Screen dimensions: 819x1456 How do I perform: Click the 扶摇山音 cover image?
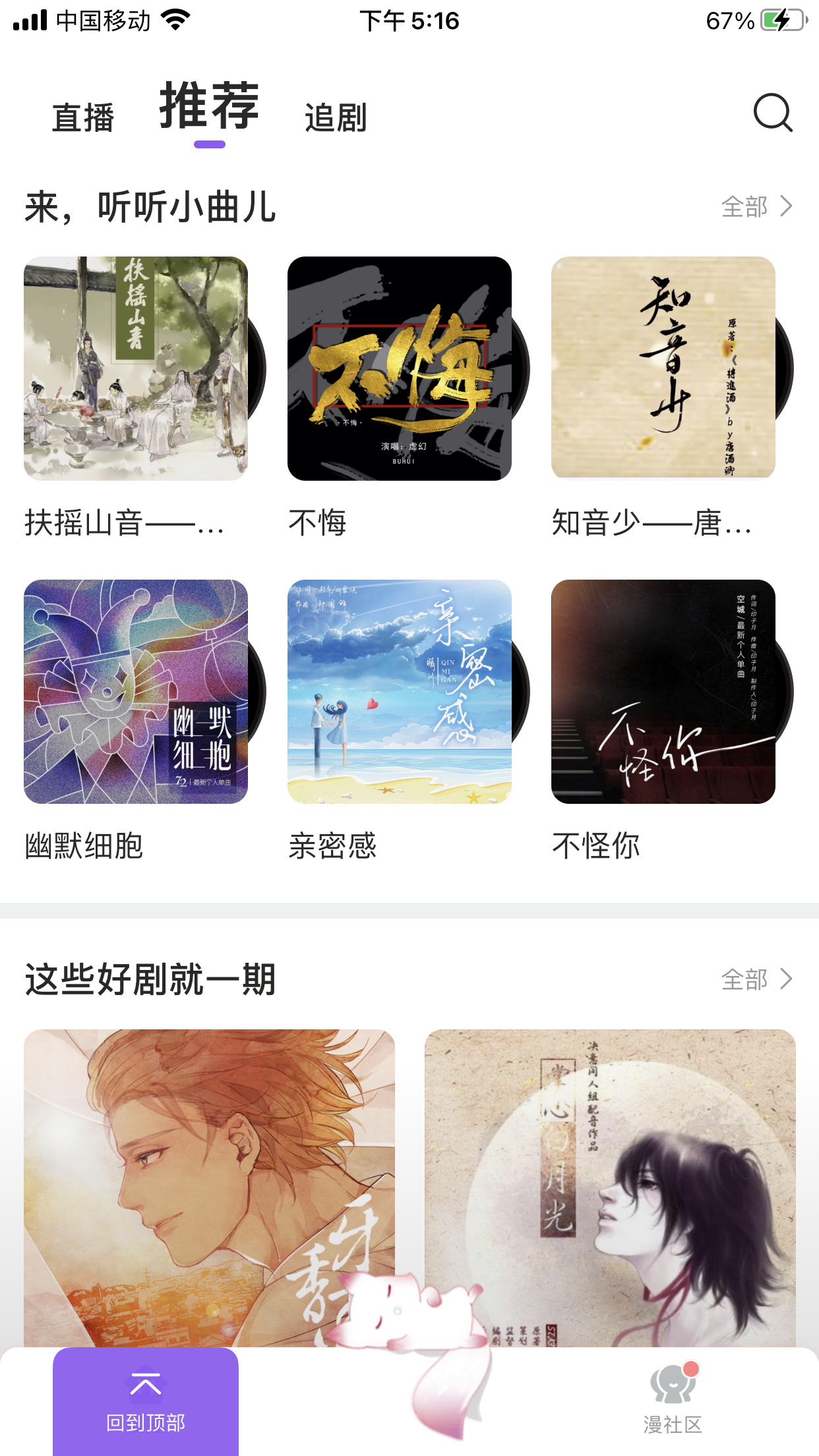(135, 369)
